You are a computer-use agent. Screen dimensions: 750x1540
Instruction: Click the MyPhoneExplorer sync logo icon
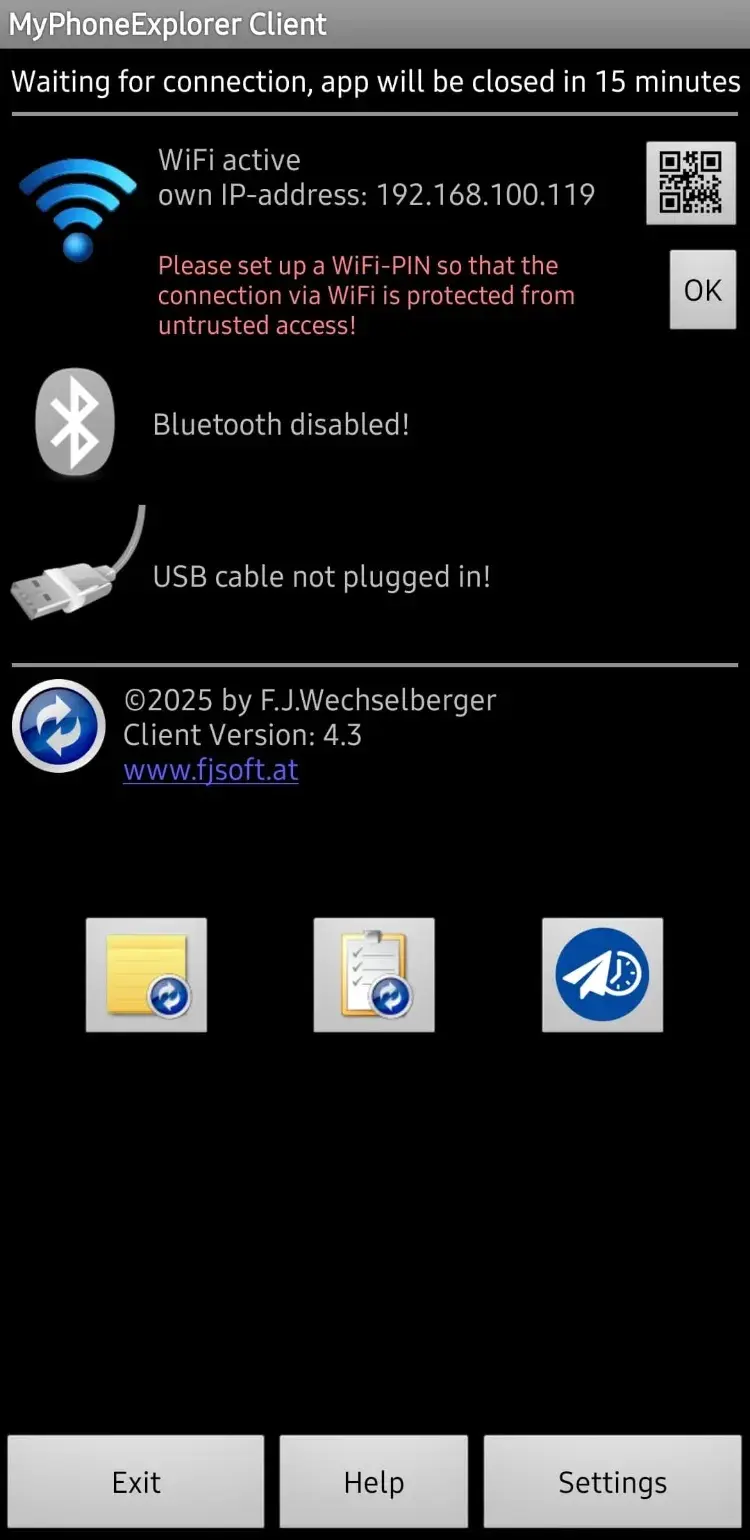click(x=57, y=726)
